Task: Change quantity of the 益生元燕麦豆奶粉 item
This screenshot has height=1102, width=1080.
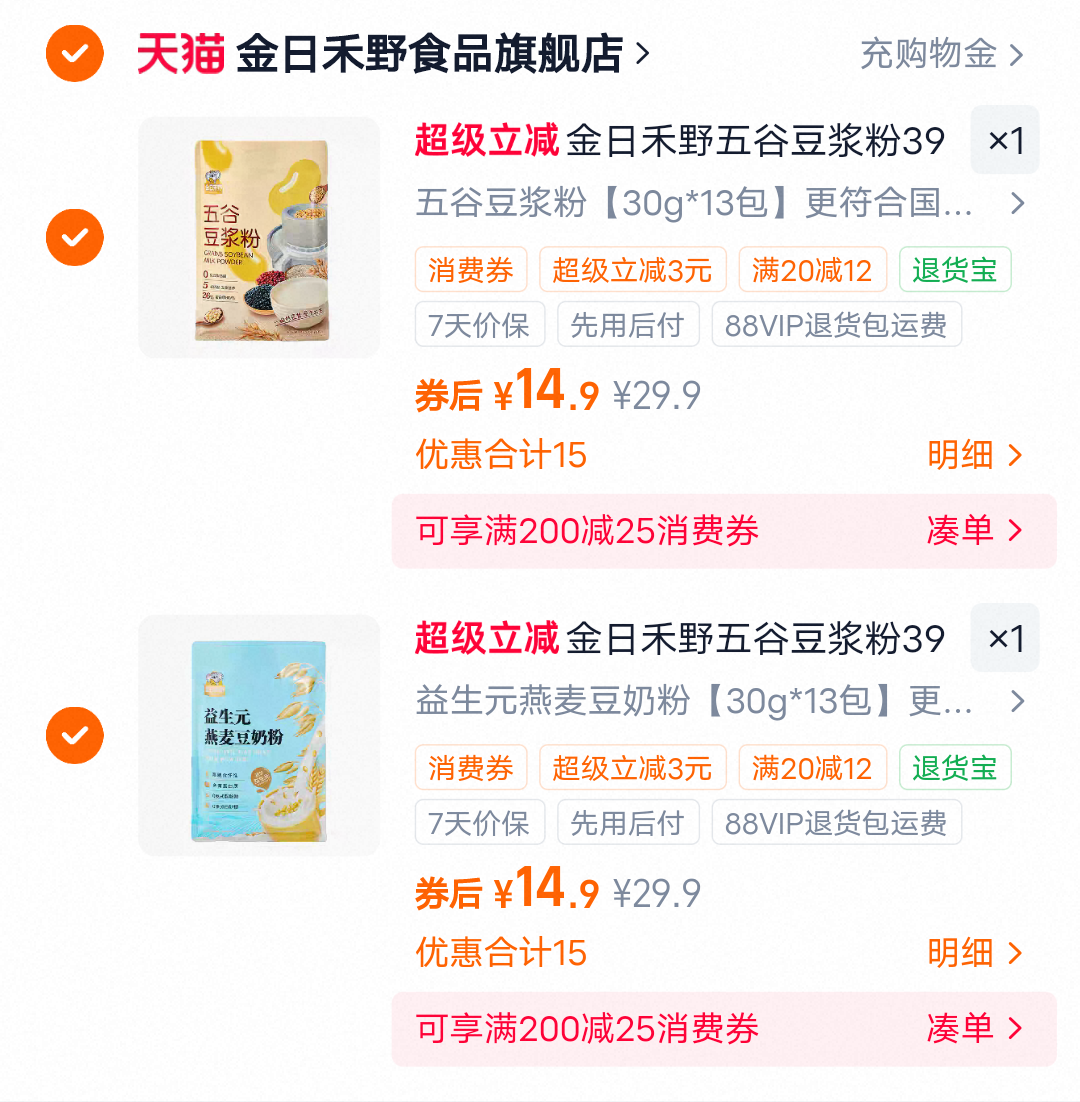Action: click(1005, 639)
